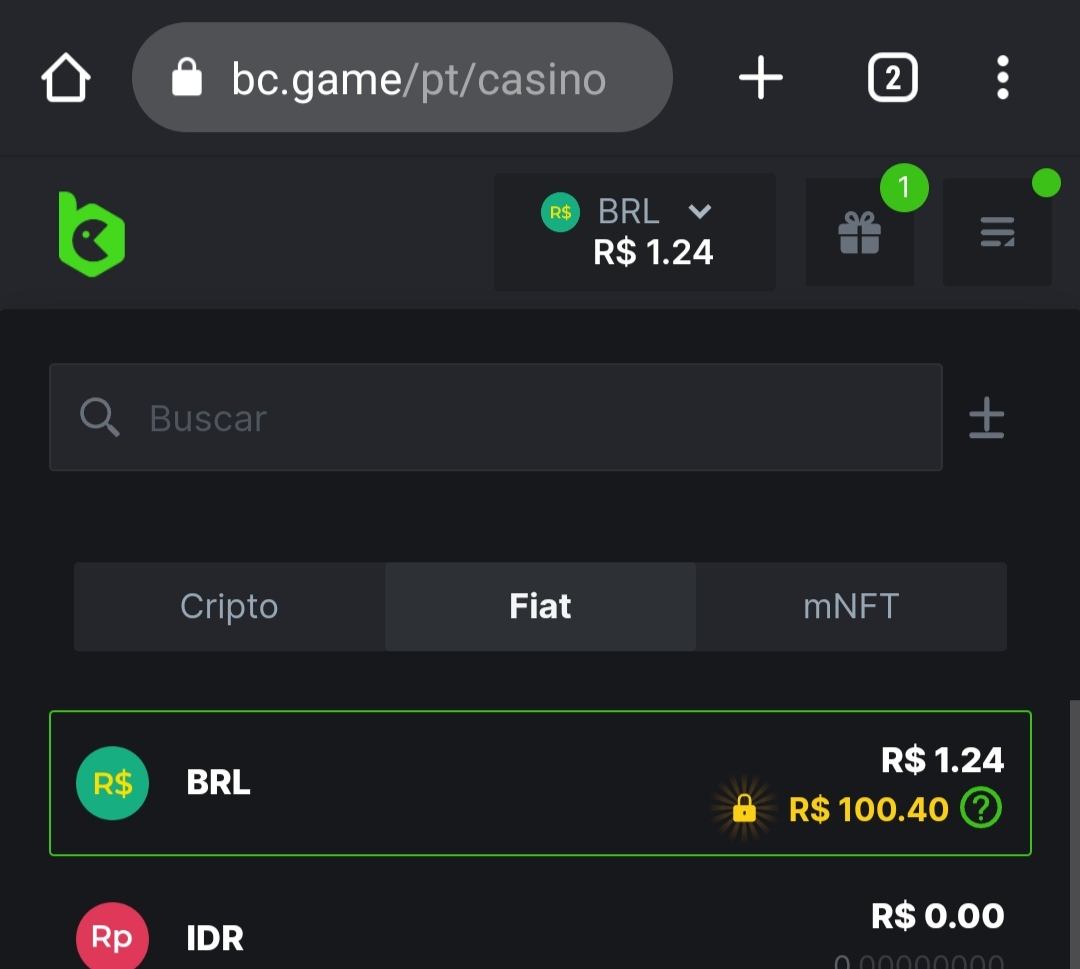Open the browser overflow menu

tap(1002, 78)
